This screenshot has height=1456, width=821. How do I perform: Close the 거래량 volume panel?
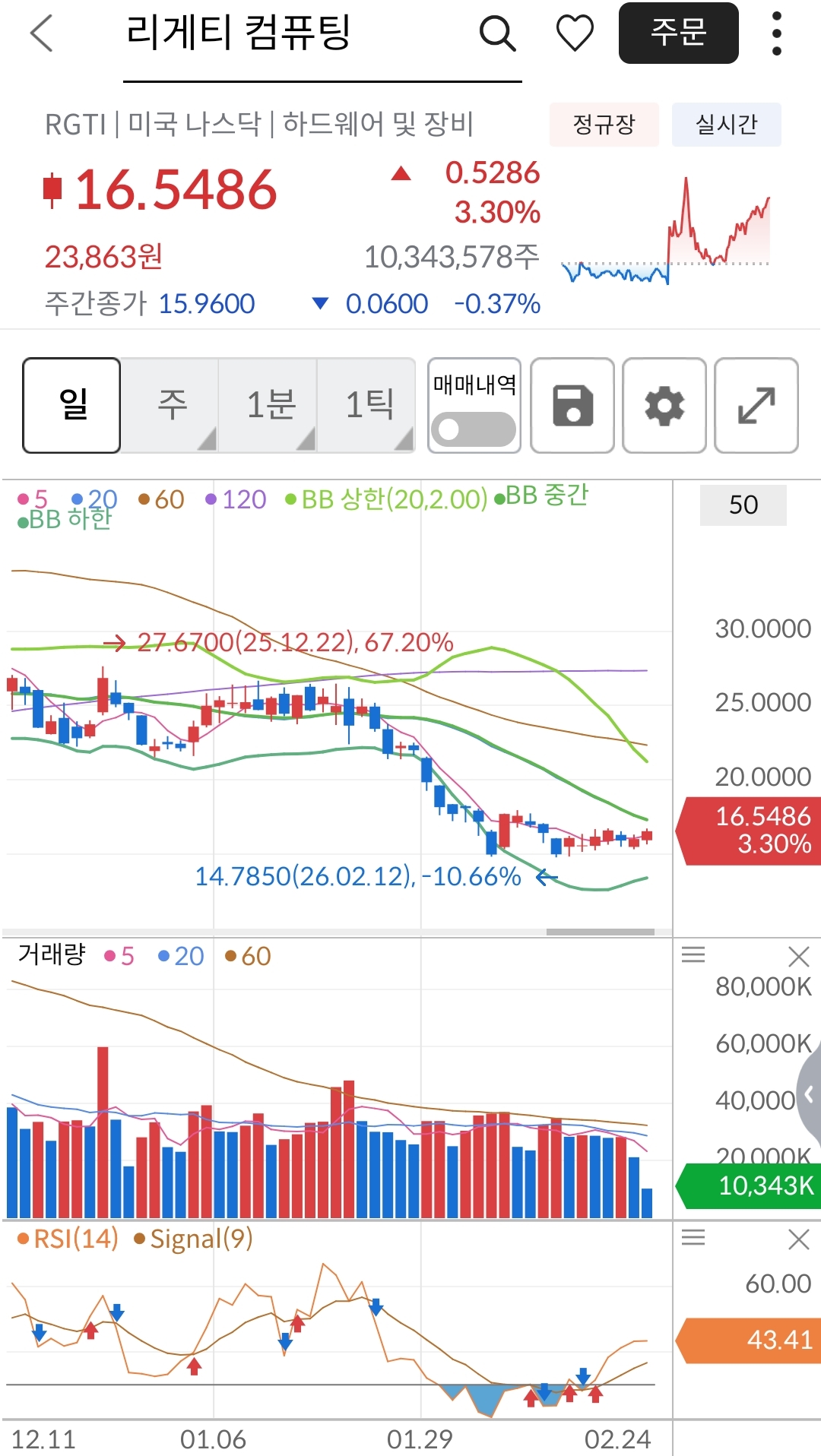point(798,957)
